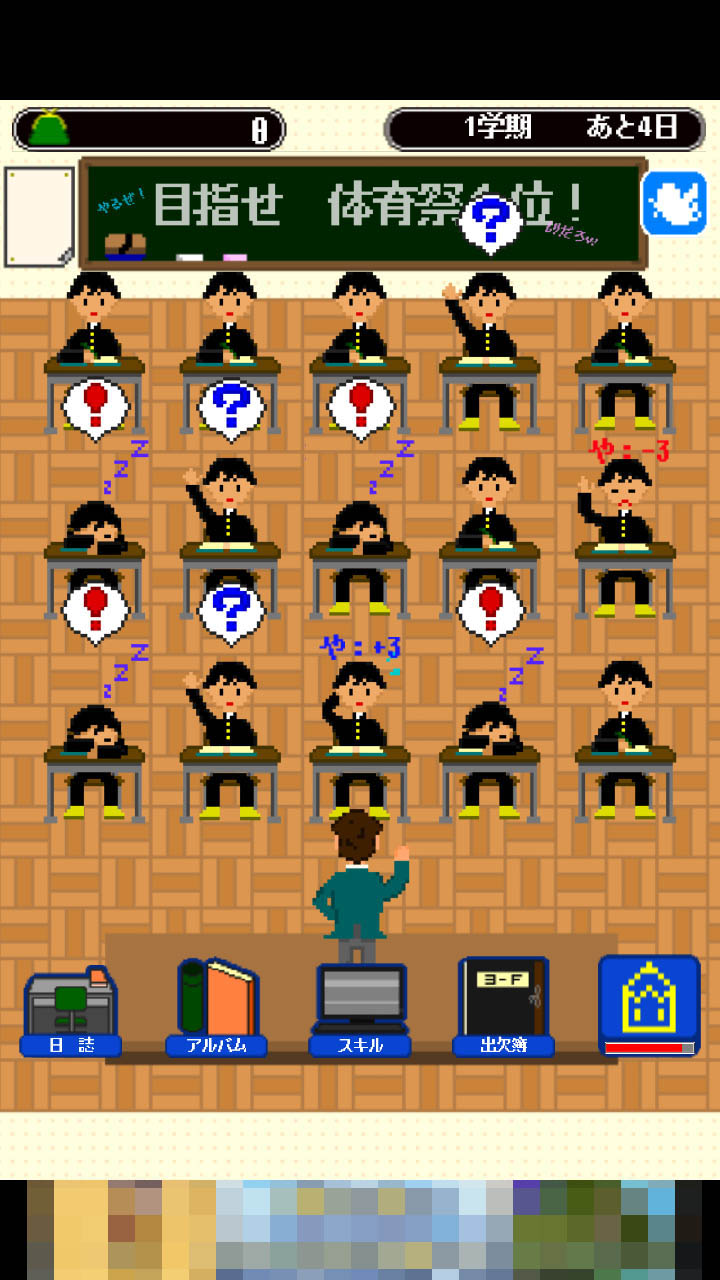The height and width of the screenshot is (1280, 720).
Task: Share via the blue bird button
Action: pyautogui.click(x=674, y=203)
